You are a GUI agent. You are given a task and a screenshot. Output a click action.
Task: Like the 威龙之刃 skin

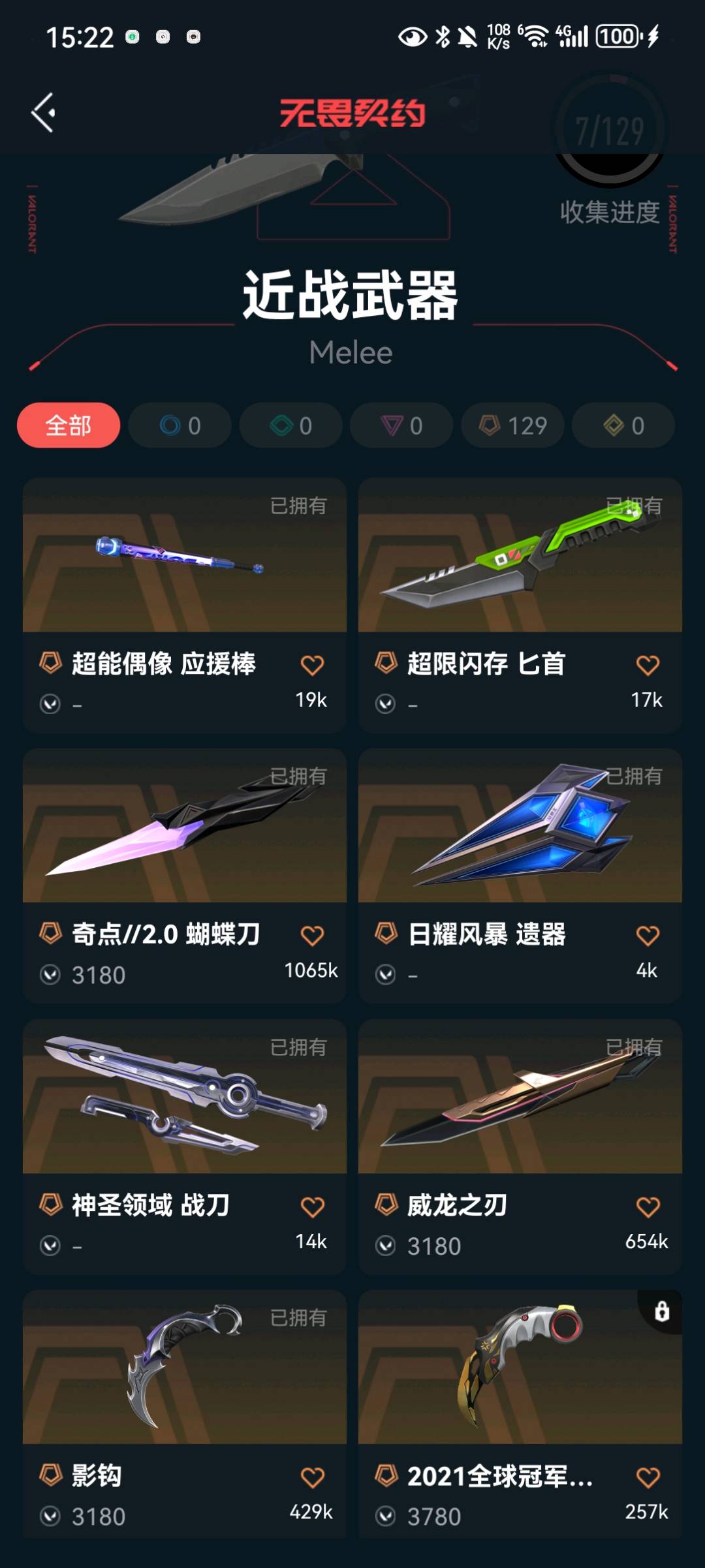pos(648,1207)
